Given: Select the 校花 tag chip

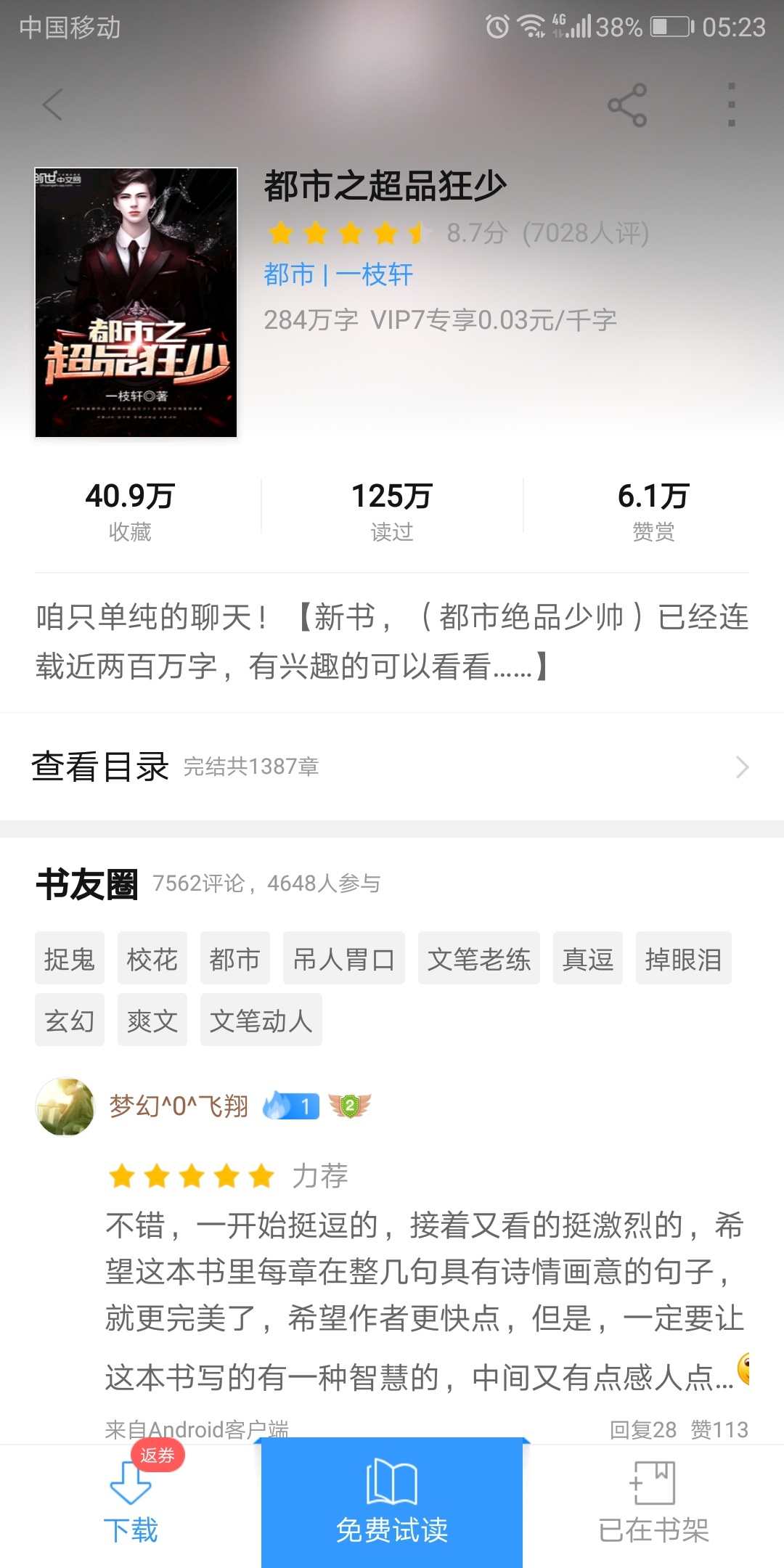Looking at the screenshot, I should 152,959.
